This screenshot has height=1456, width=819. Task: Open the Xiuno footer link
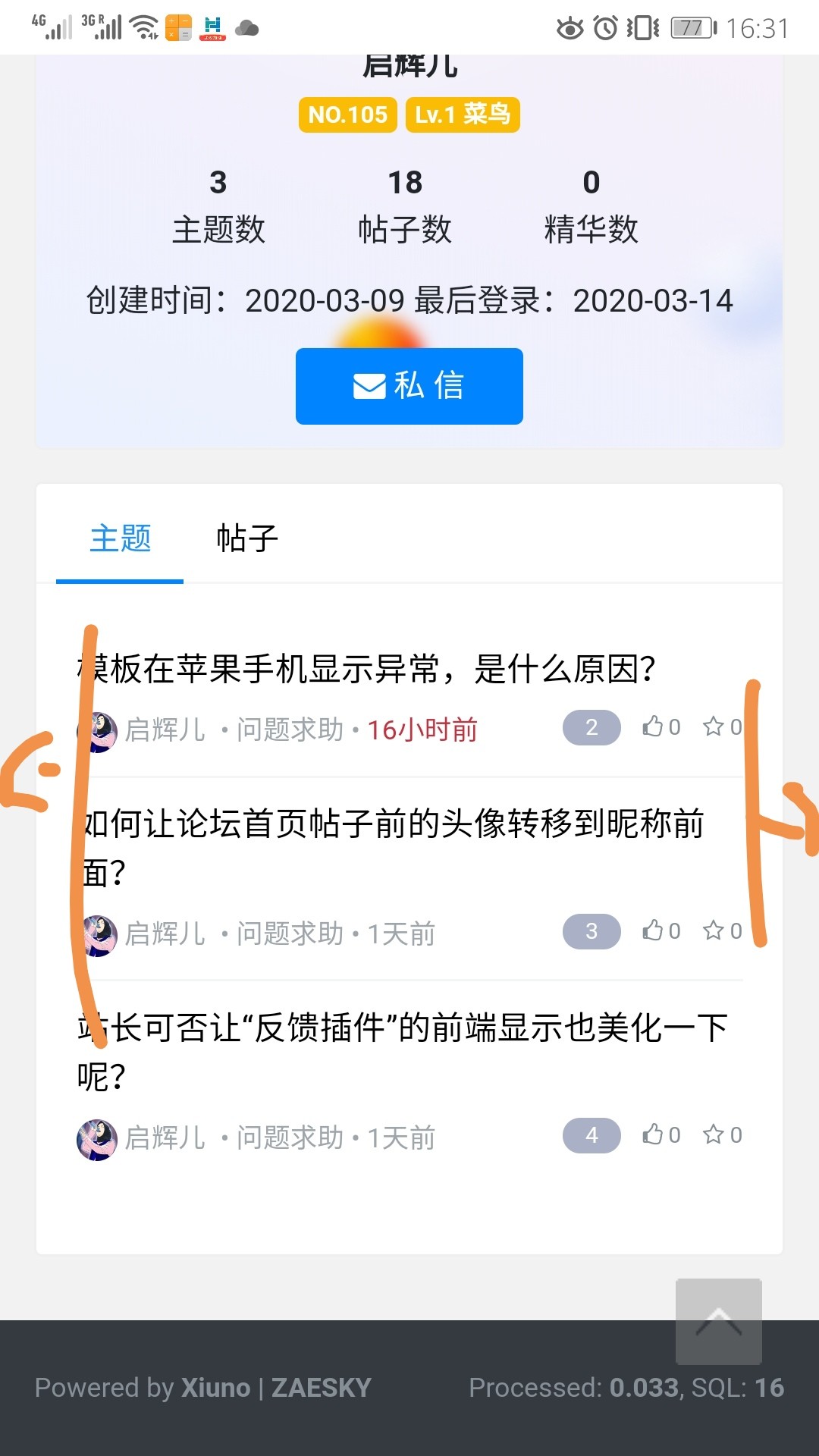(215, 1388)
